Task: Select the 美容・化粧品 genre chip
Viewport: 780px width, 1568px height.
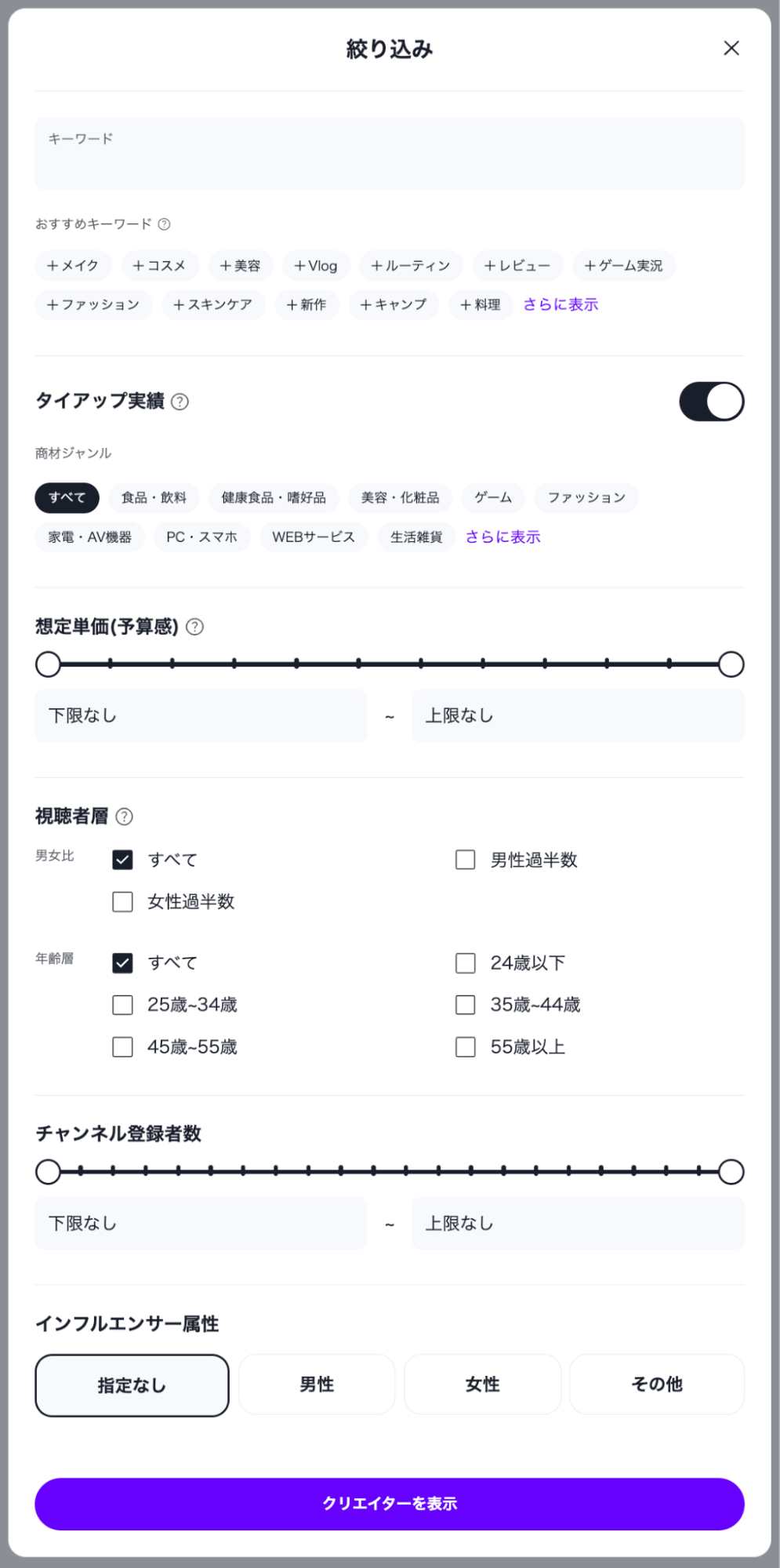Action: tap(400, 497)
